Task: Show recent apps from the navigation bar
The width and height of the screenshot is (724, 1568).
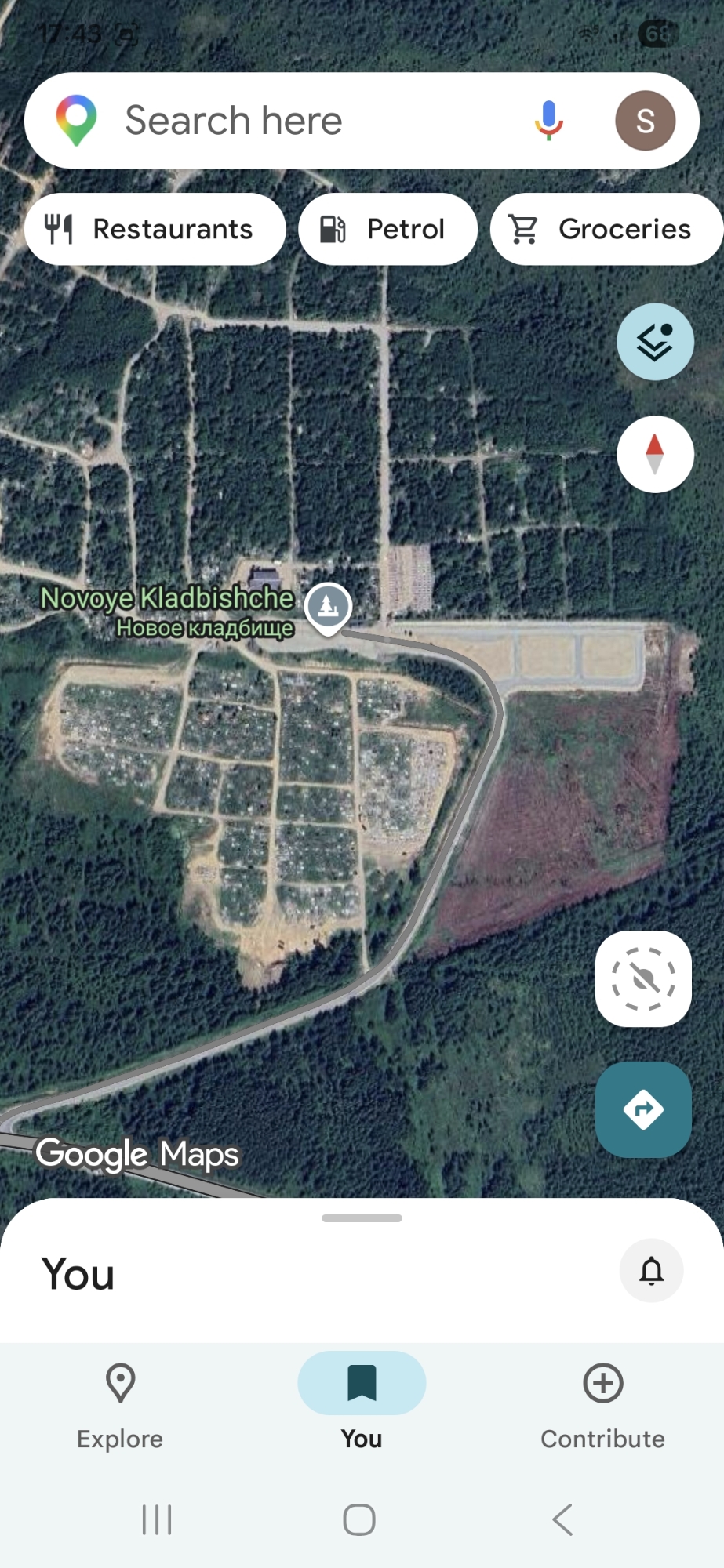Action: pyautogui.click(x=157, y=1519)
